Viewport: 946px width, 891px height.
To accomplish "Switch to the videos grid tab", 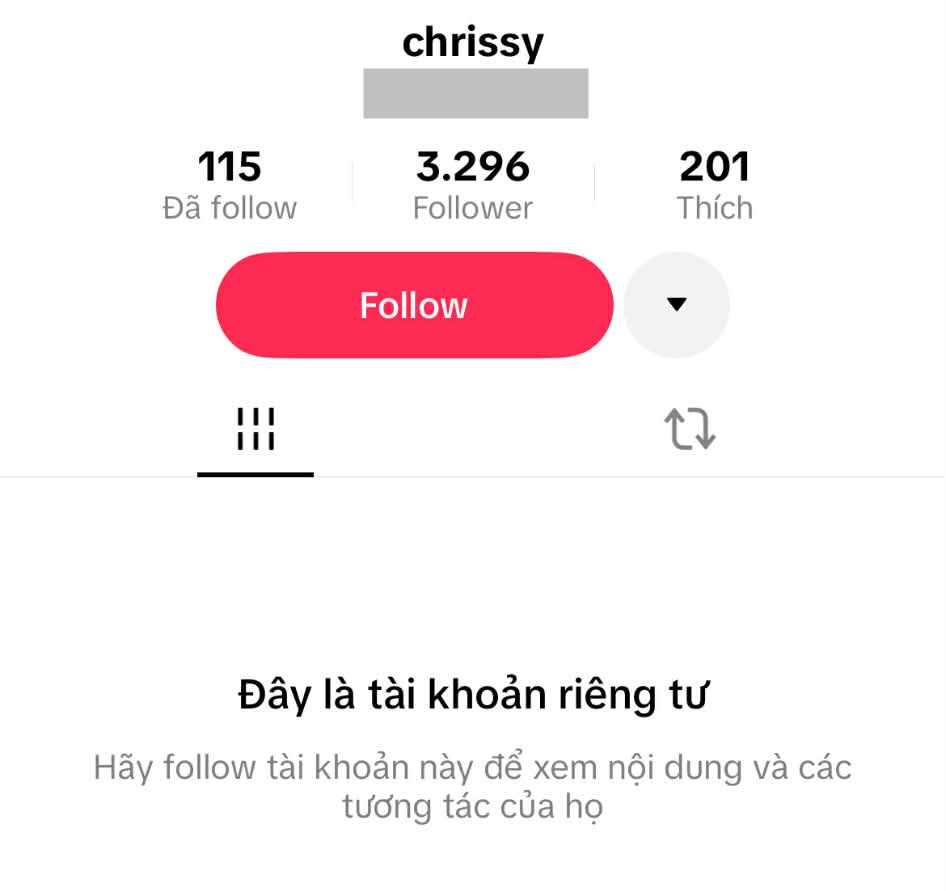I will pos(255,430).
